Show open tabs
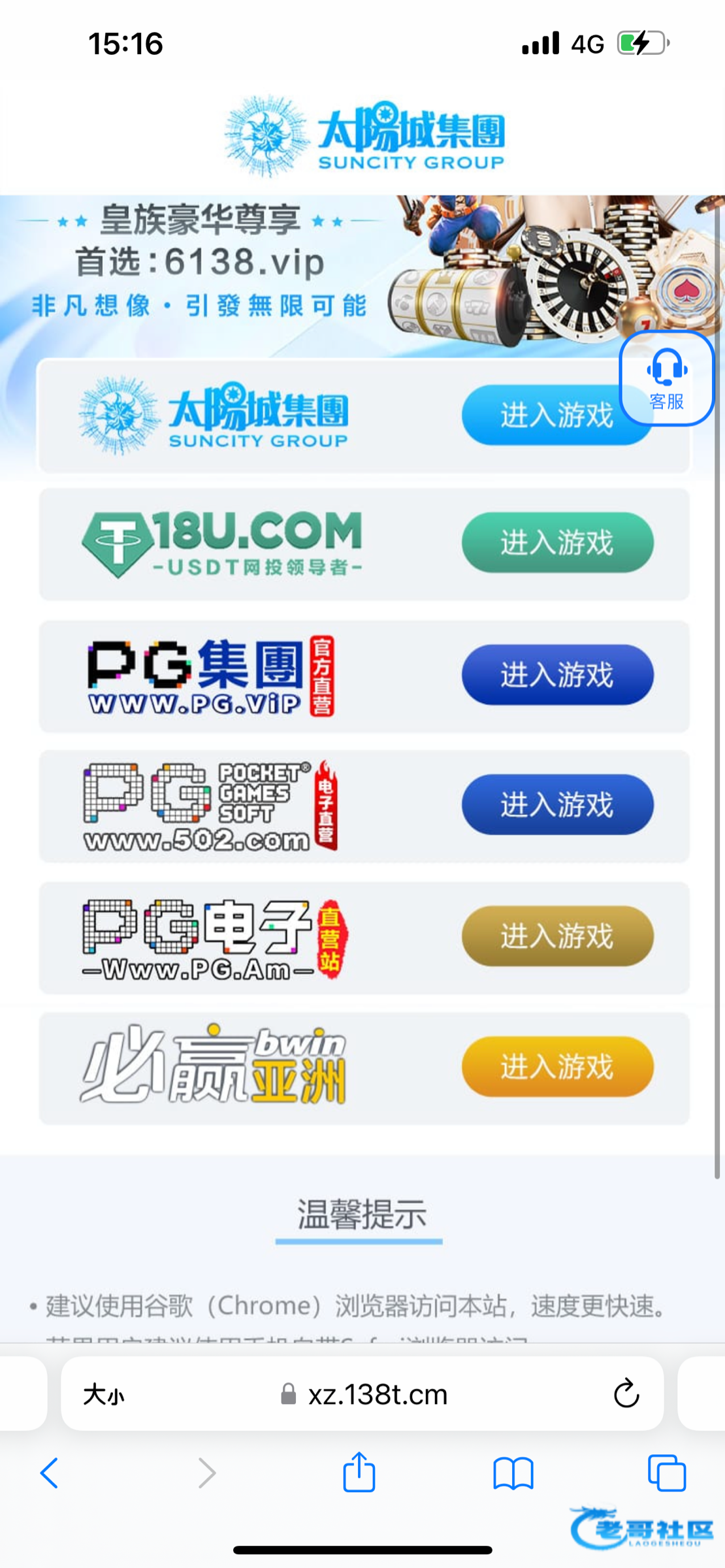 tap(666, 1473)
